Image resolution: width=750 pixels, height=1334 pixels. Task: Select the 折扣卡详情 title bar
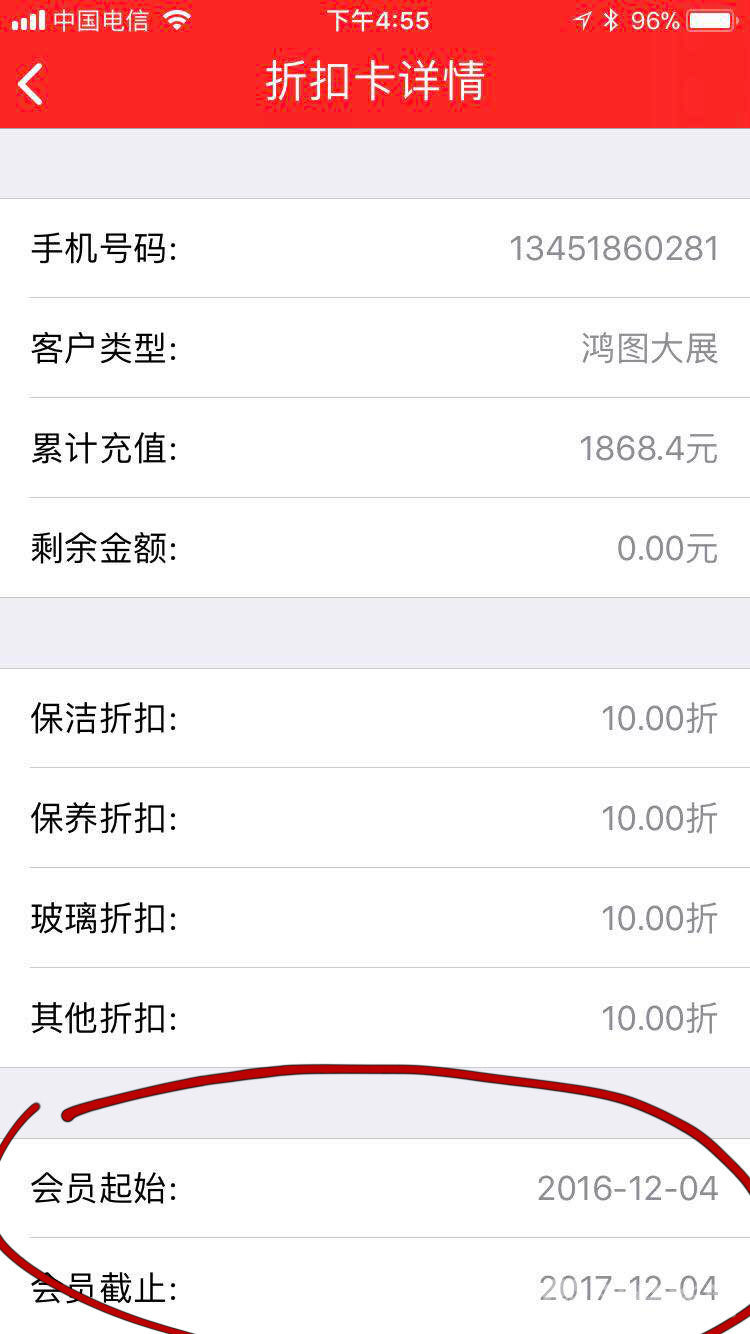click(x=375, y=83)
